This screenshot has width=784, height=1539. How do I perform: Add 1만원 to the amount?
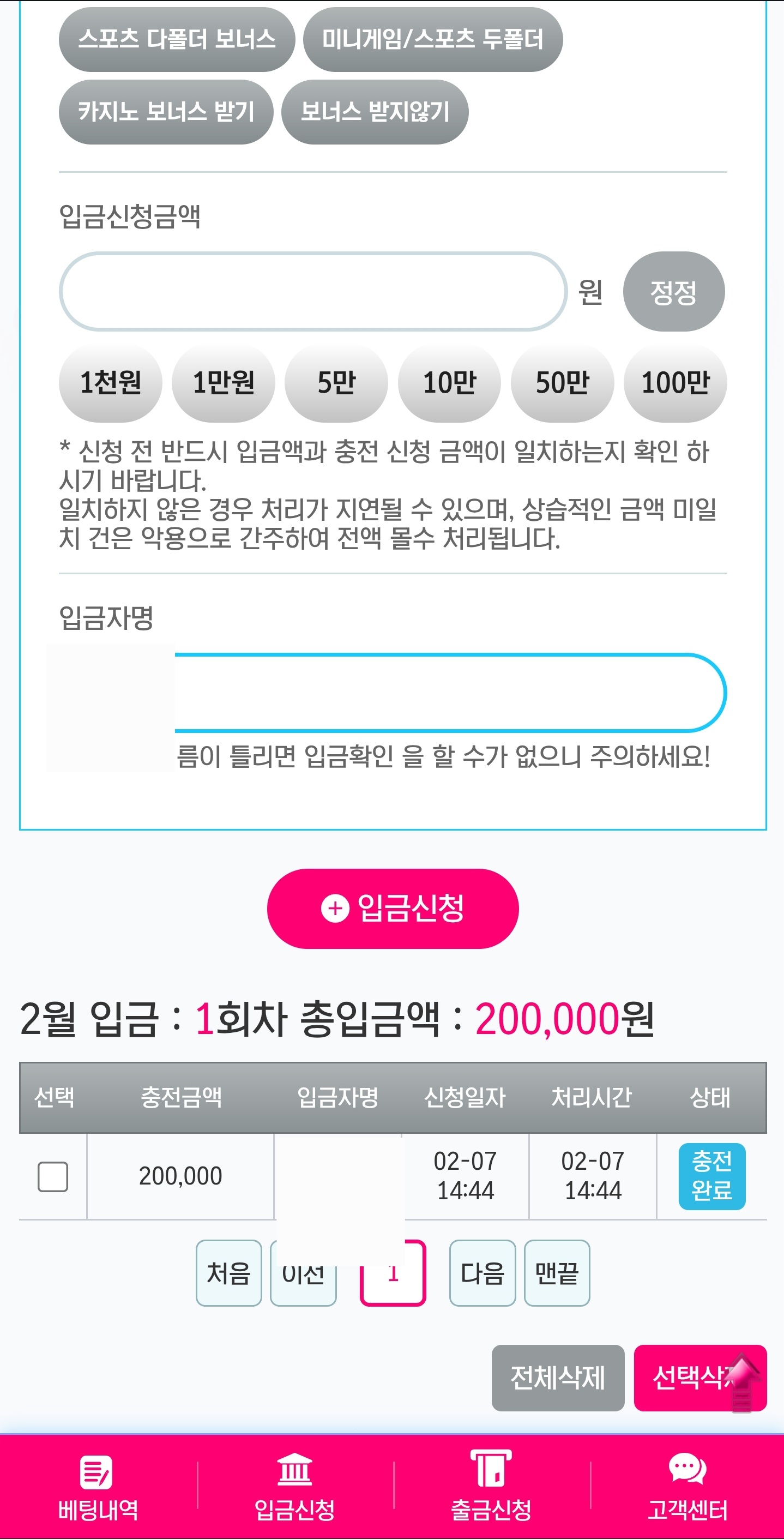click(224, 382)
